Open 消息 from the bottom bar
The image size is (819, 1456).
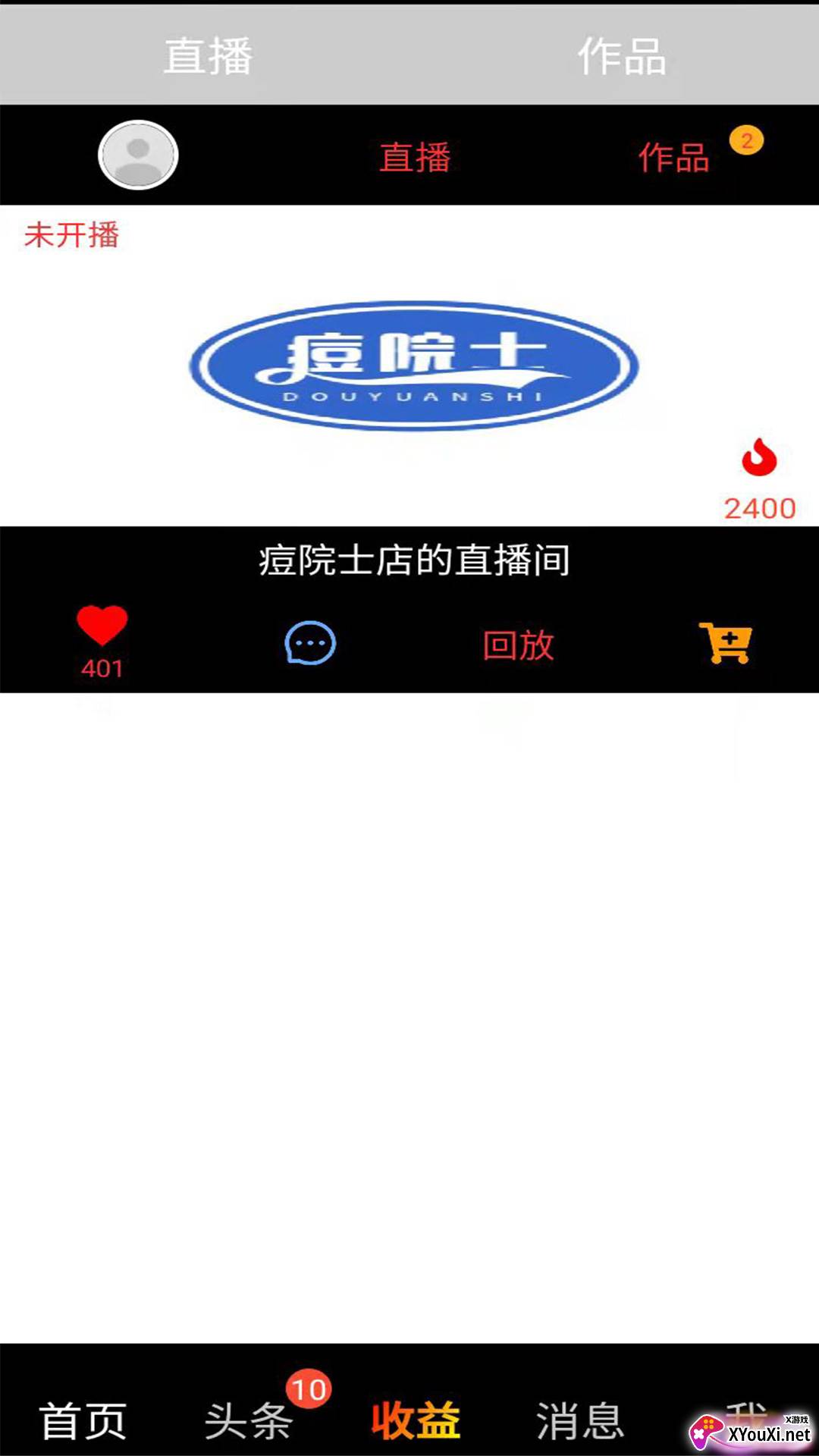[x=582, y=1424]
